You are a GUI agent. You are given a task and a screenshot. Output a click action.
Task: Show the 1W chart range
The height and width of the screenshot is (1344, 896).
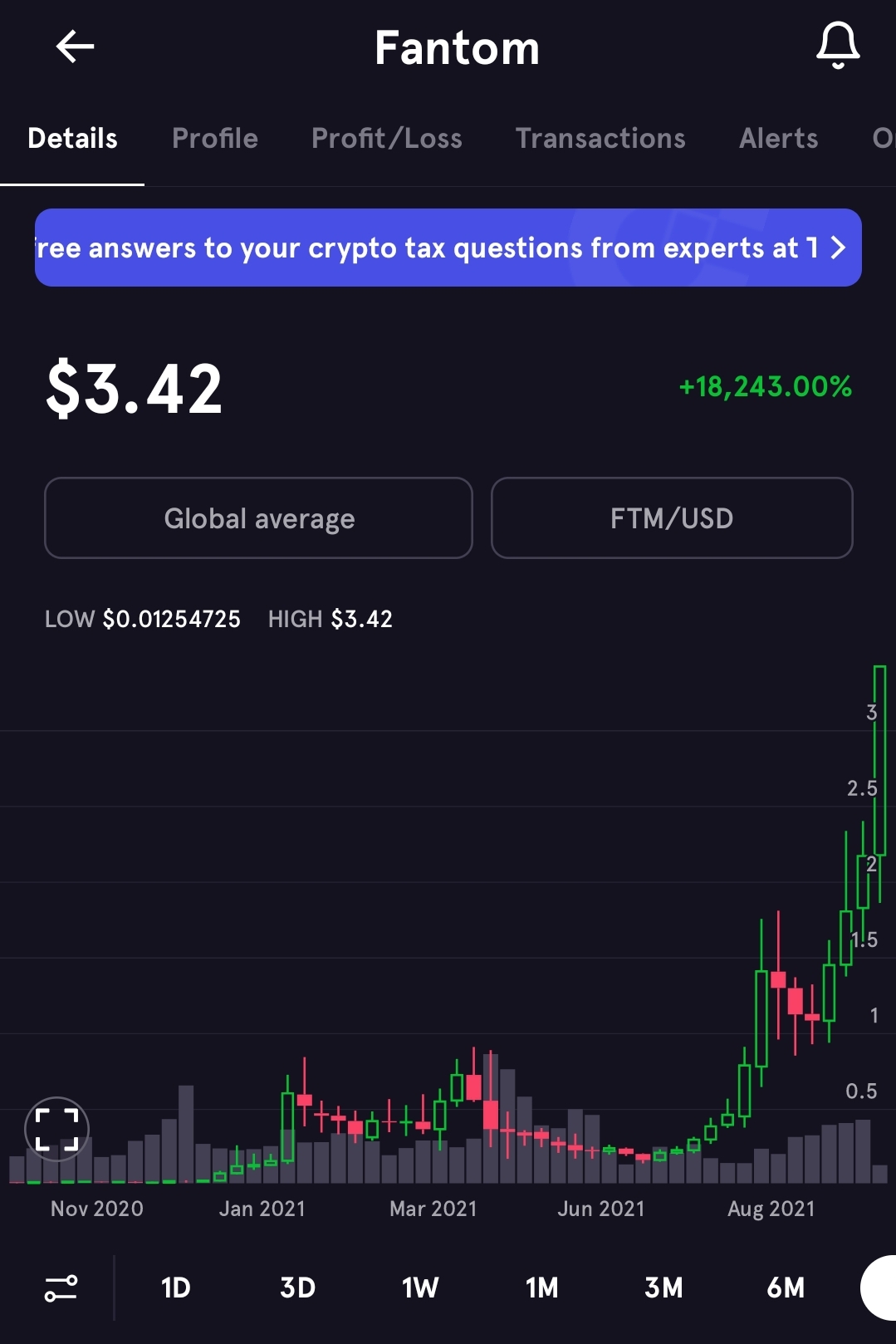(x=419, y=1288)
